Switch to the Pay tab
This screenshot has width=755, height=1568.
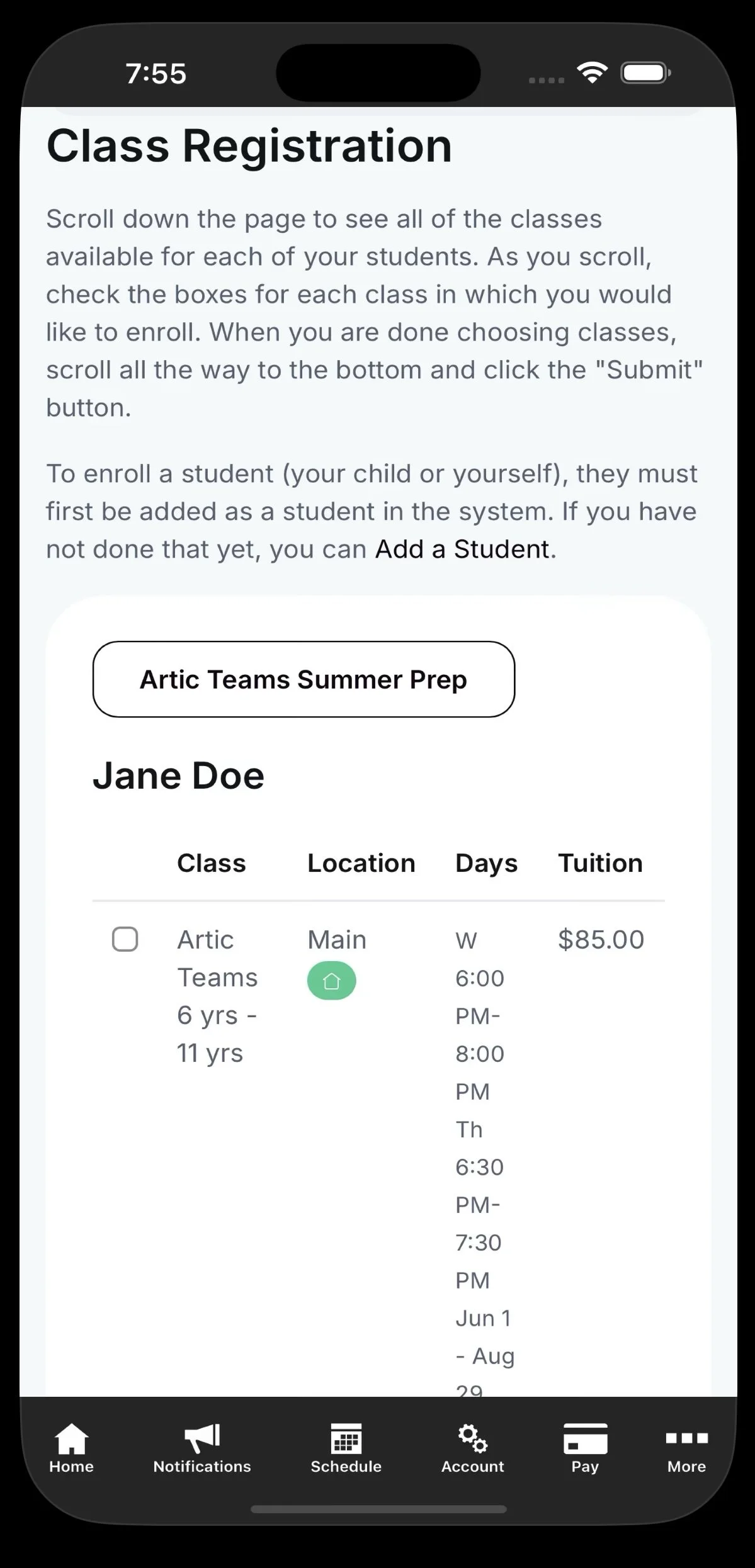coord(585,1448)
